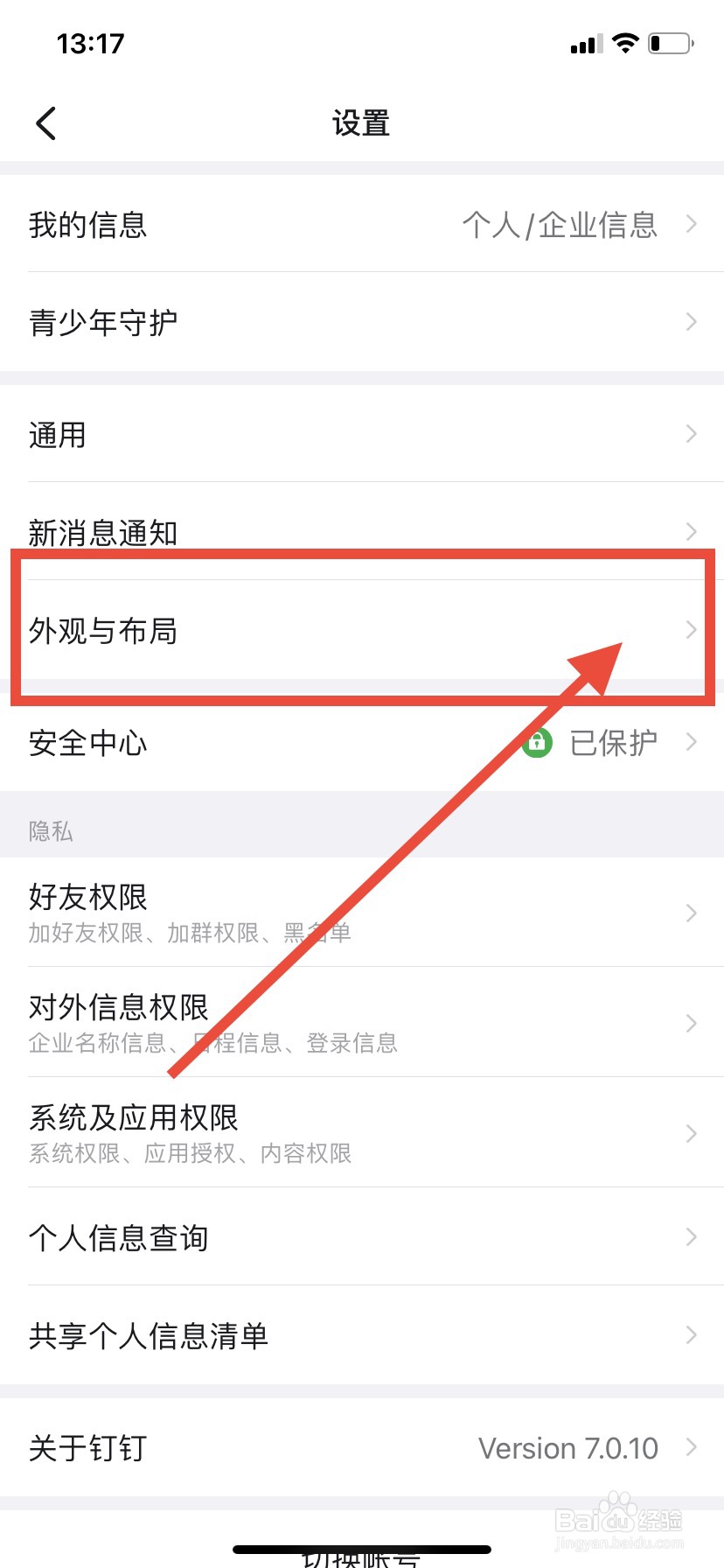Screen dimensions: 724x1568
Task: Tap the back arrow to leave Settings
Action: click(45, 122)
